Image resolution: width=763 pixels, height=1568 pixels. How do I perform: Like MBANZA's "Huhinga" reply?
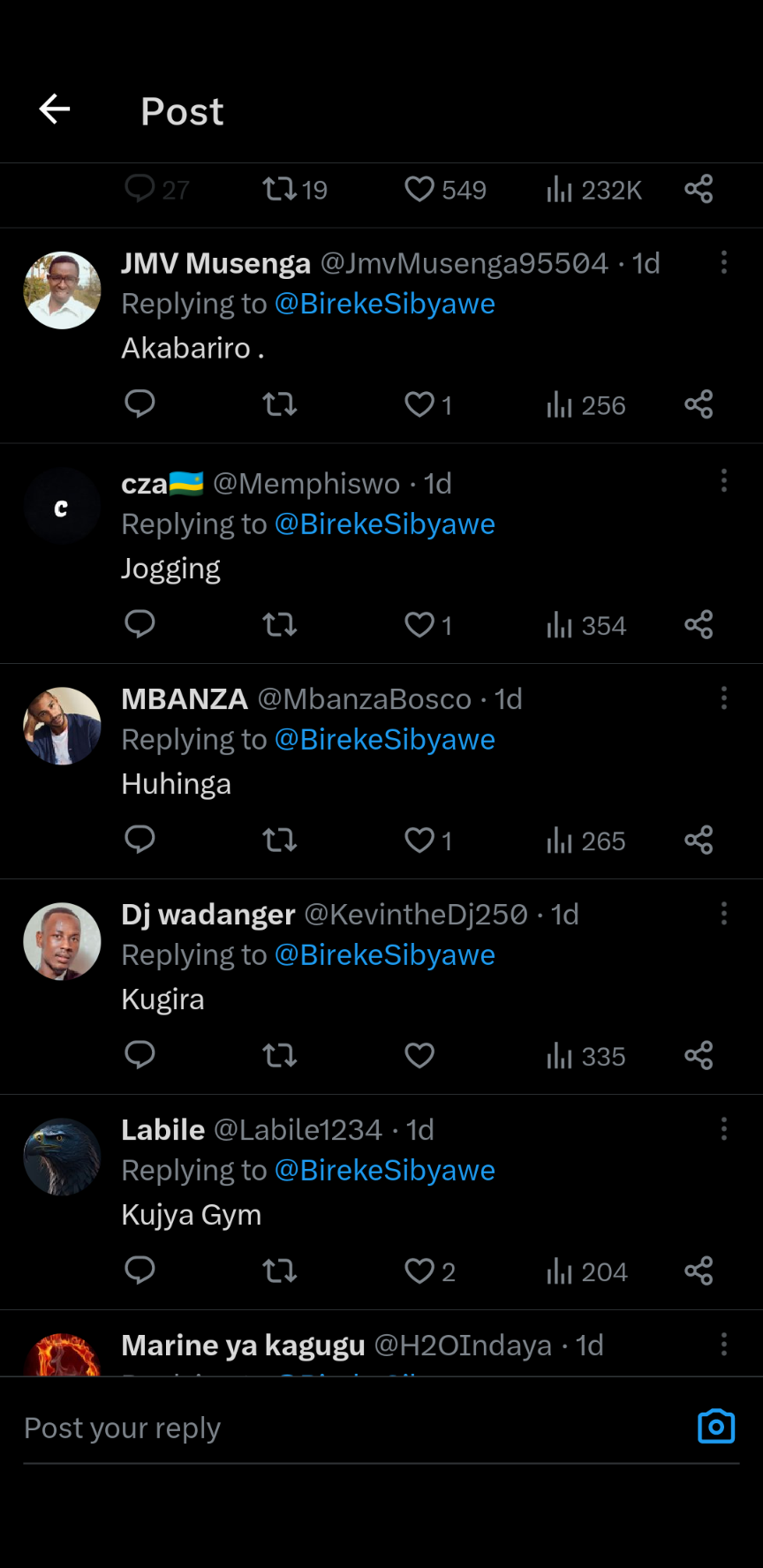(x=419, y=841)
